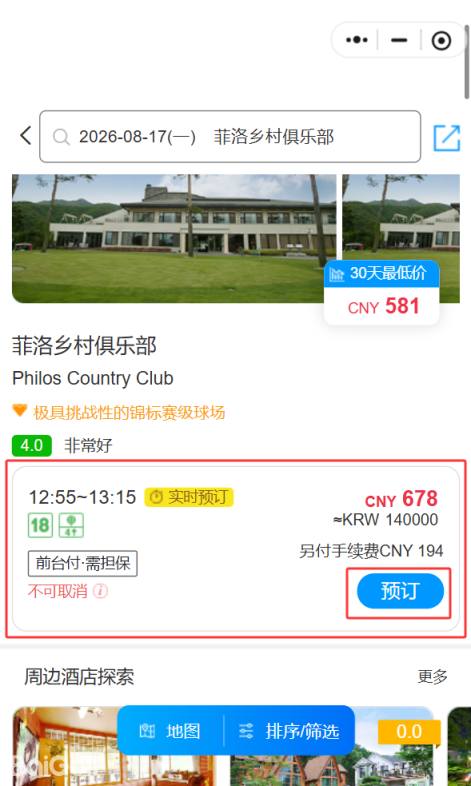Book the 12:55~13:15 tee time
Image resolution: width=471 pixels, height=786 pixels.
coord(400,591)
